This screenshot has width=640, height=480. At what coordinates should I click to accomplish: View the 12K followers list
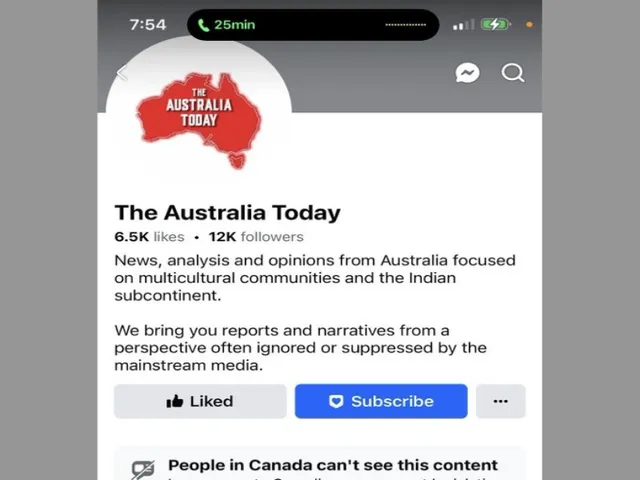[256, 237]
